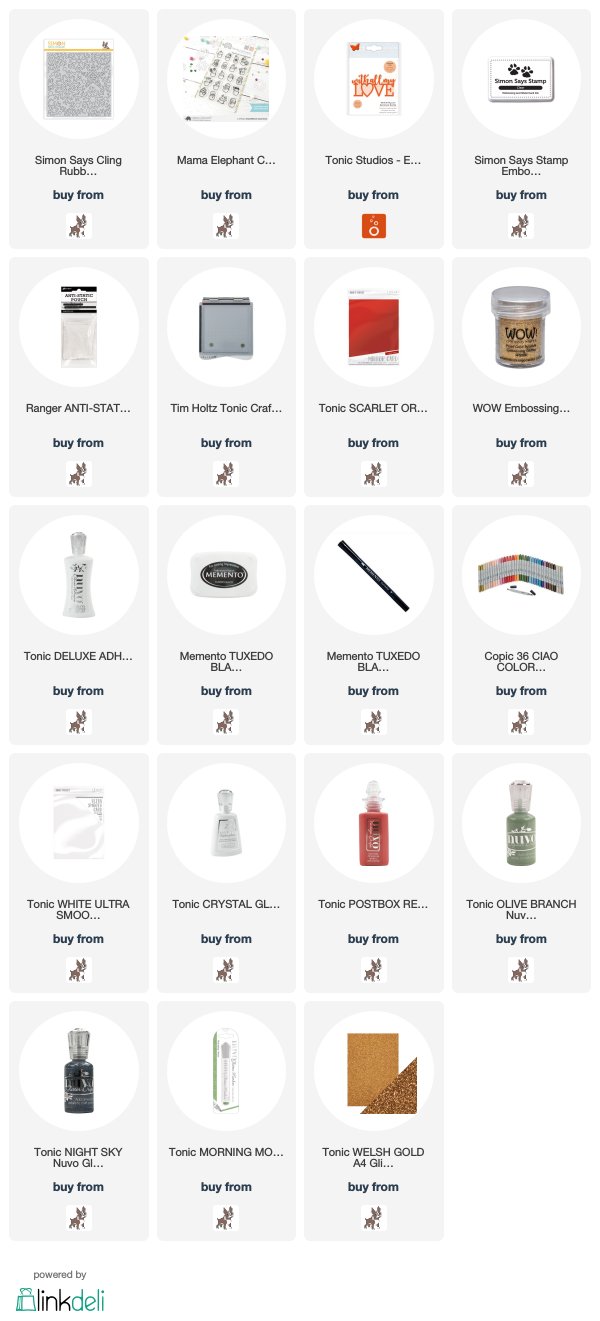Open the Tonic OLIVE BRANCH Nuvo card
Viewport: 600px width, 1321px height.
pyautogui.click(x=521, y=873)
